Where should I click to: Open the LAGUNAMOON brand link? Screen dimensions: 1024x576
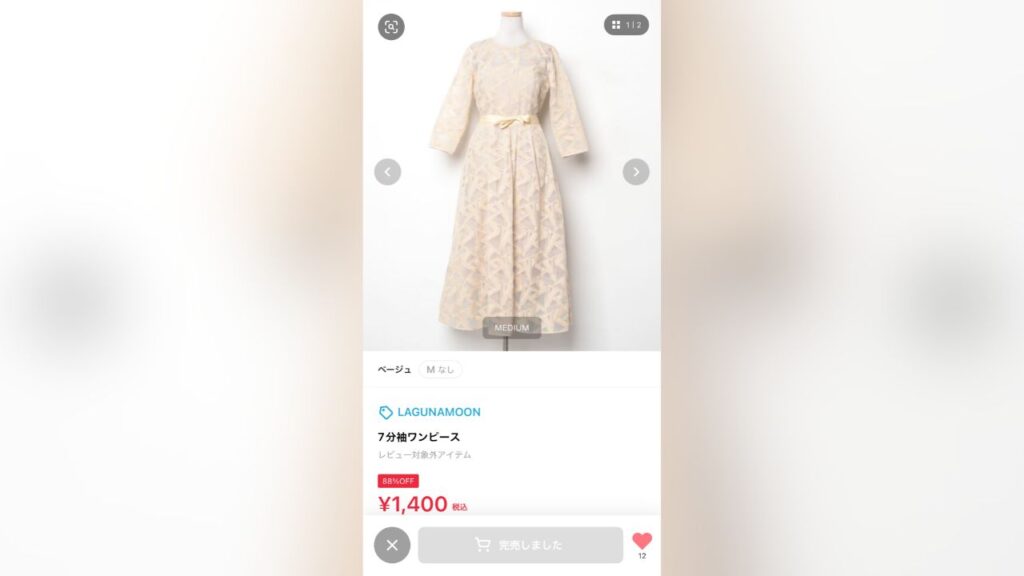click(430, 412)
